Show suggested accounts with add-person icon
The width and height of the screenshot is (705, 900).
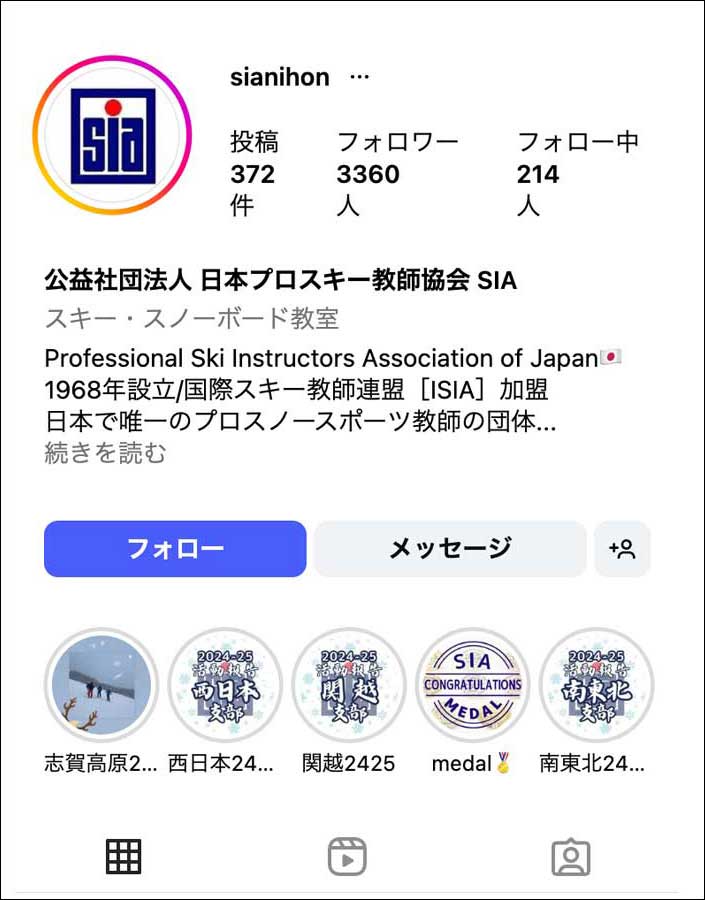622,548
